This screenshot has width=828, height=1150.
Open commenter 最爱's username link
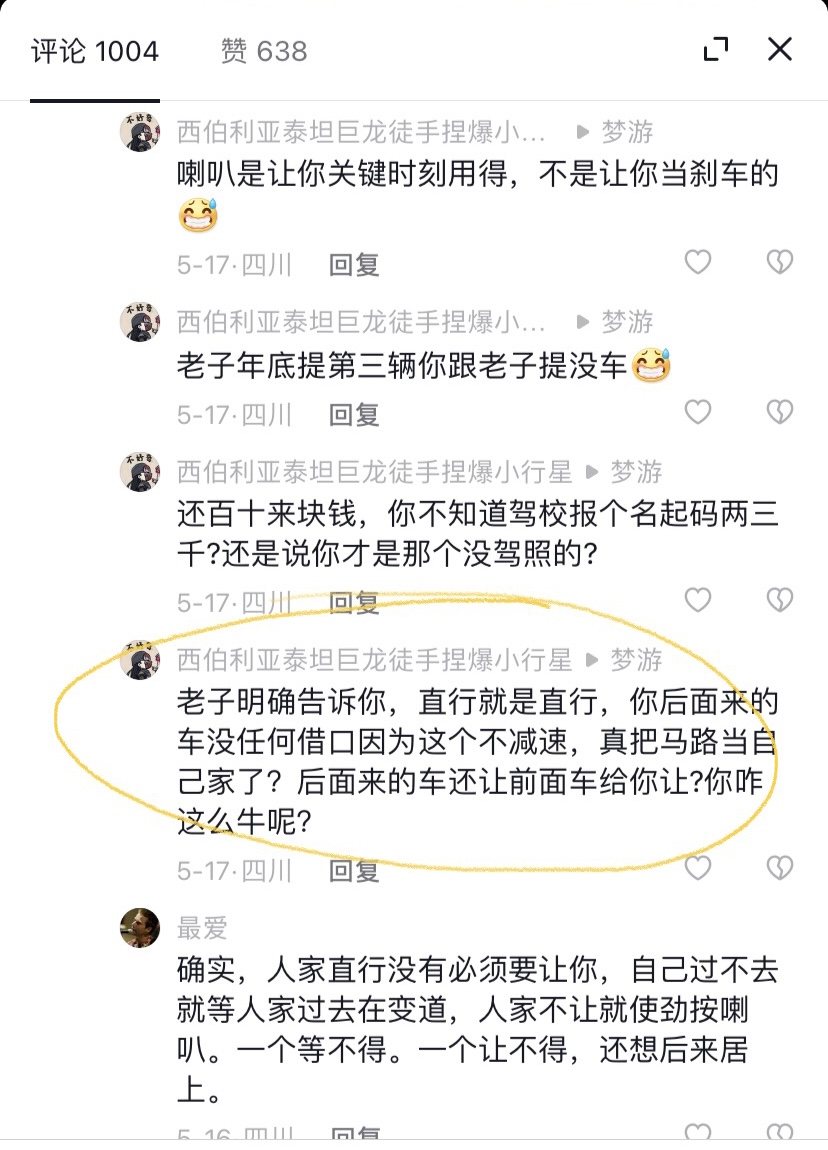pyautogui.click(x=203, y=929)
